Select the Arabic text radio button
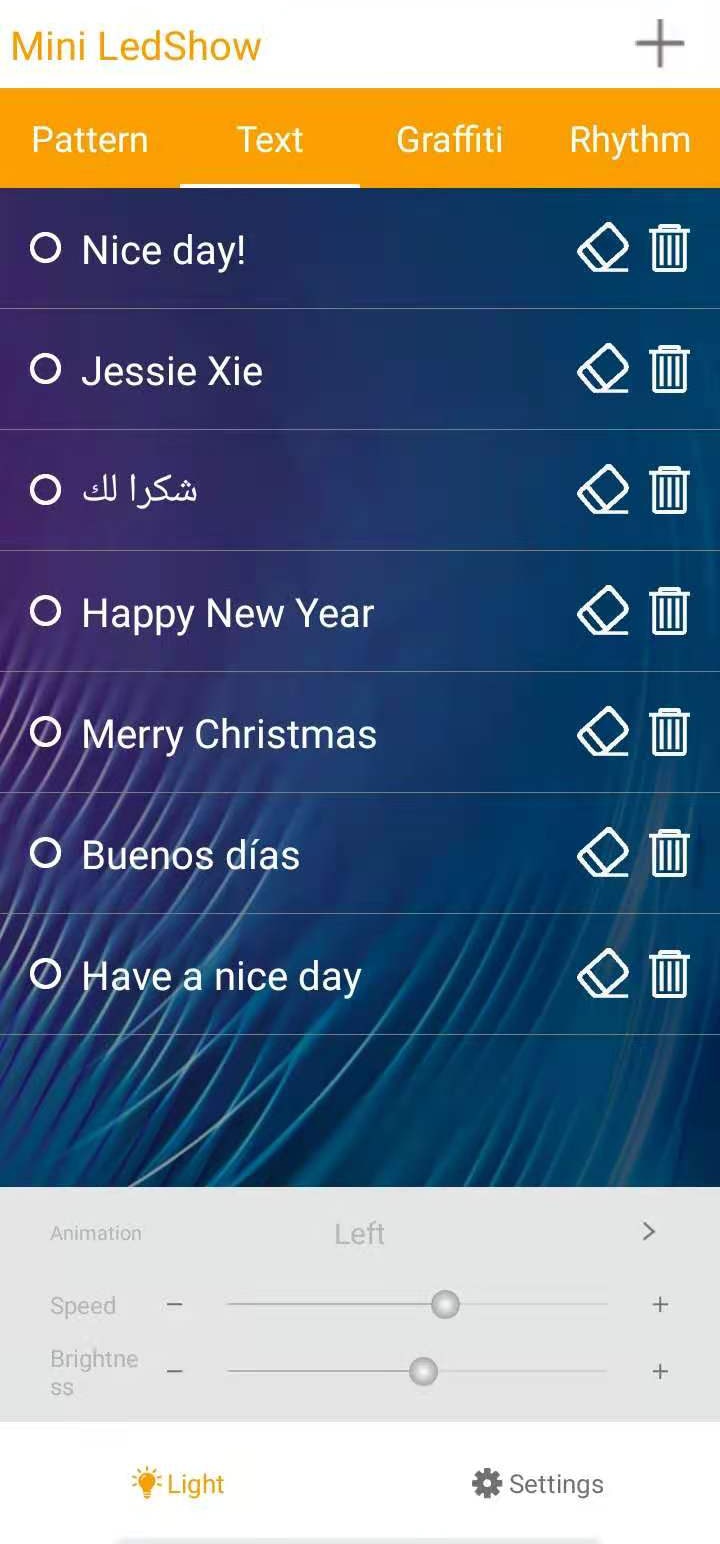 click(x=46, y=490)
